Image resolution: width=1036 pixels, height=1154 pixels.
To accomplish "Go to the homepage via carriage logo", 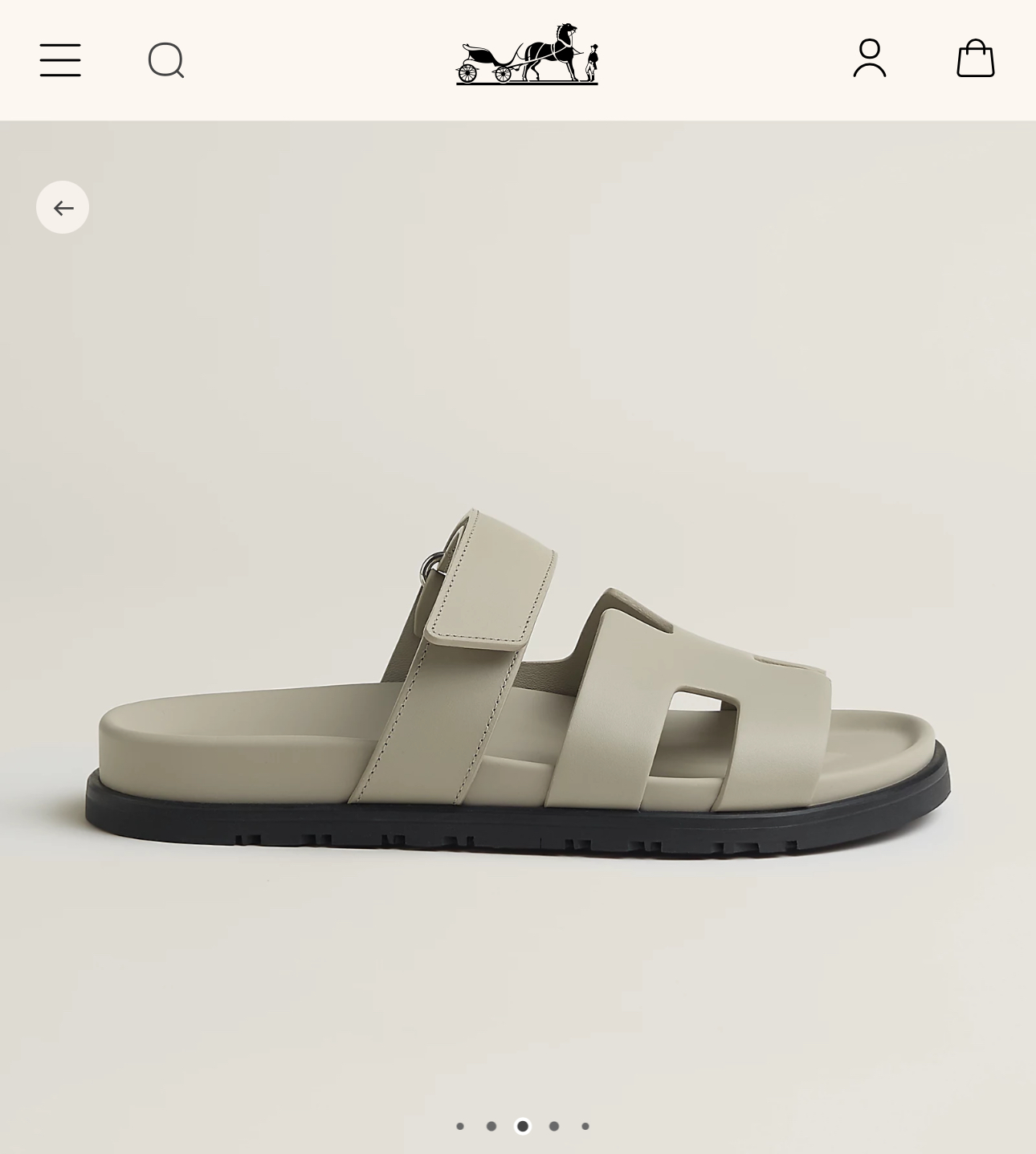I will [527, 54].
